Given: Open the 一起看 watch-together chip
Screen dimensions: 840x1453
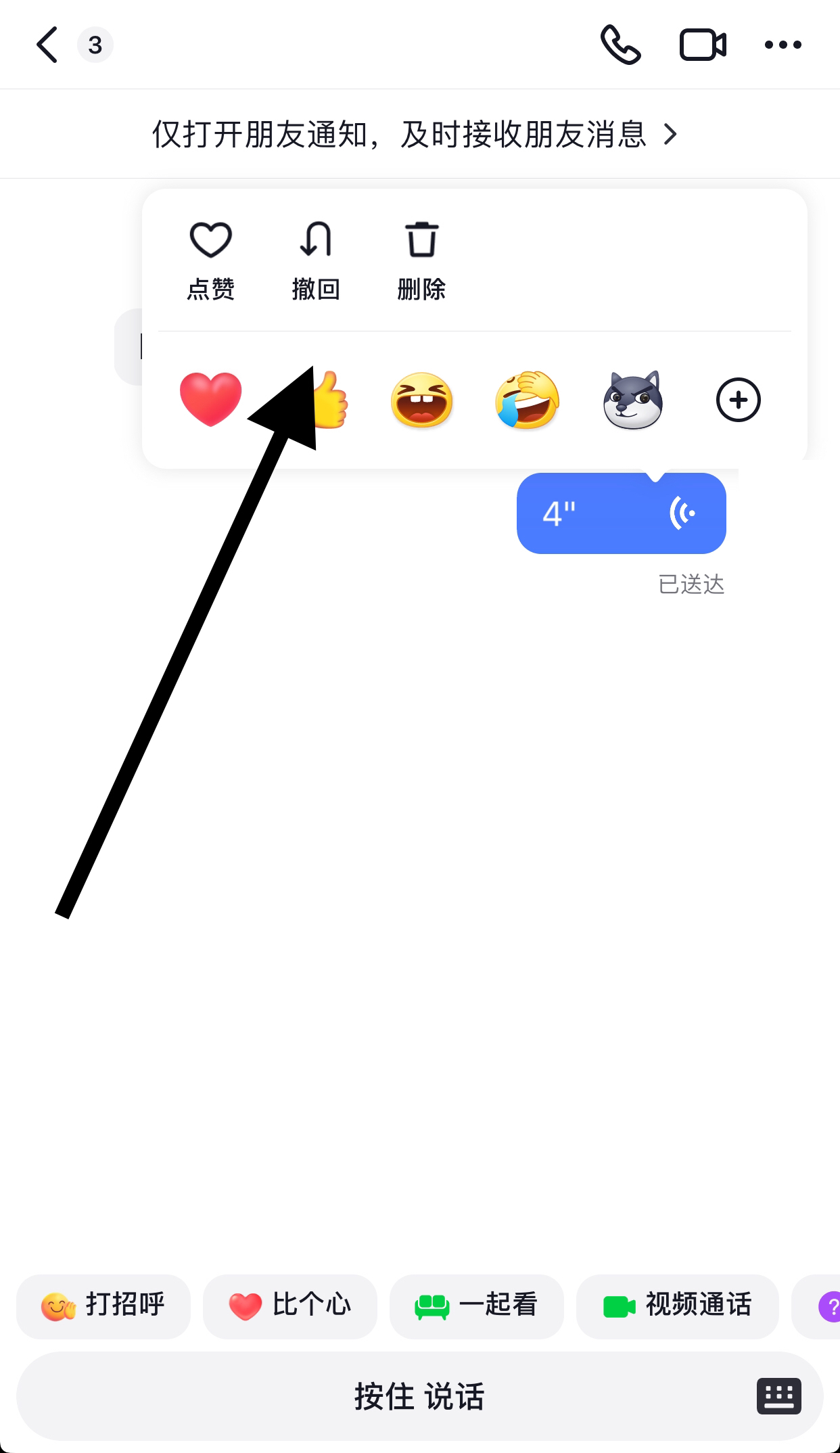Looking at the screenshot, I should [x=477, y=1306].
